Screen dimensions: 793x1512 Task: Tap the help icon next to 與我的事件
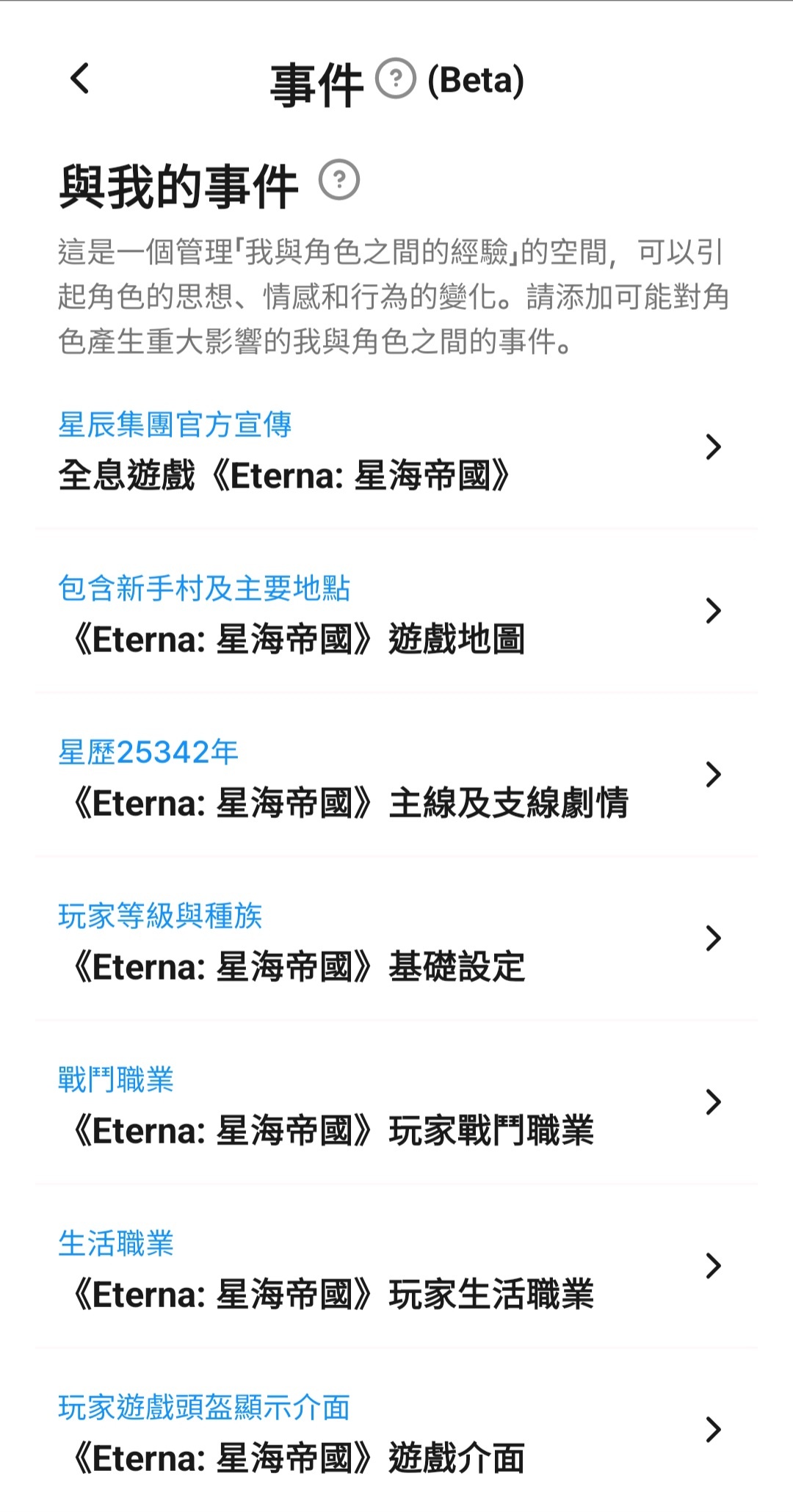coord(339,180)
